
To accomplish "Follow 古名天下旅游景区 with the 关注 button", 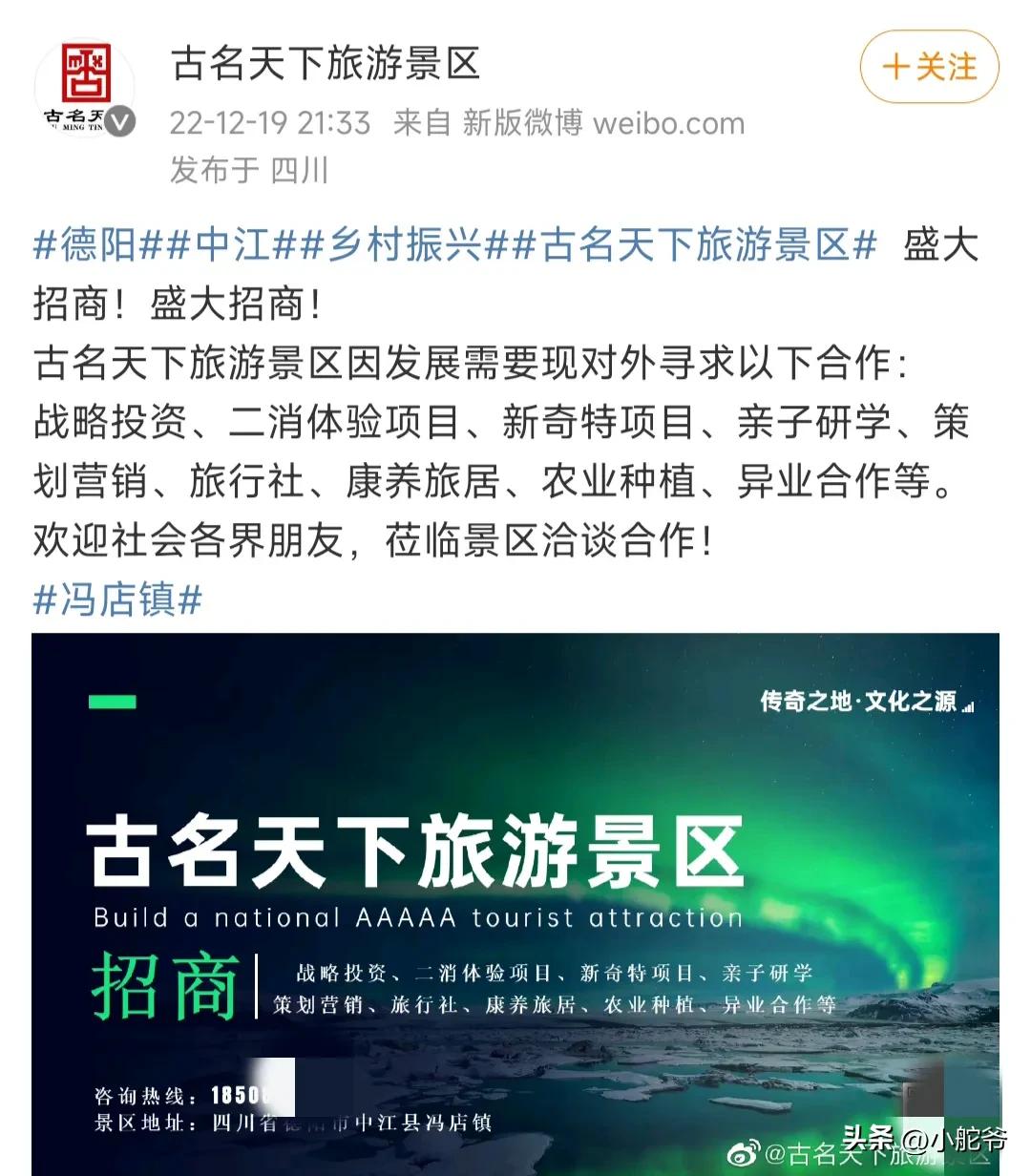I will pos(929,67).
